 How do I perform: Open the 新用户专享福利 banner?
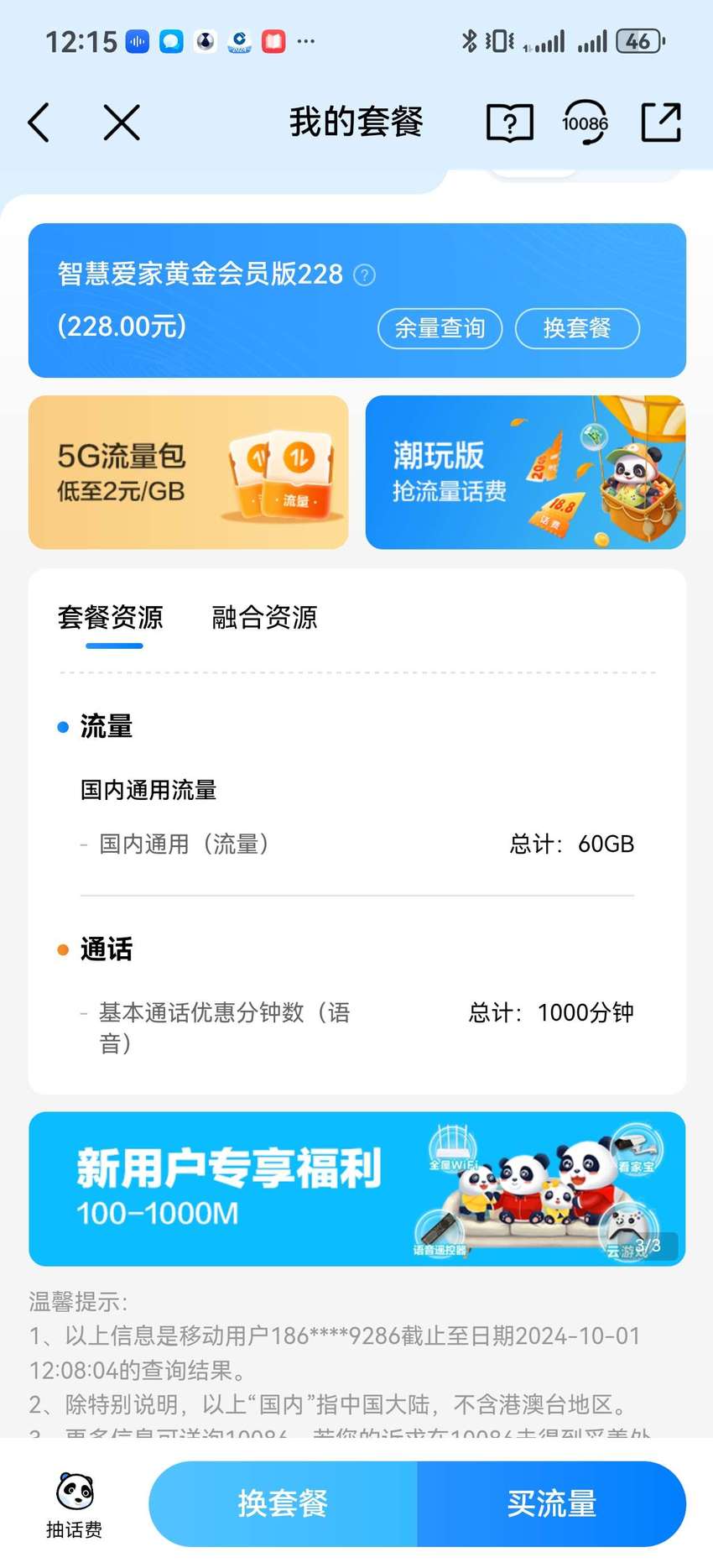pyautogui.click(x=357, y=1189)
